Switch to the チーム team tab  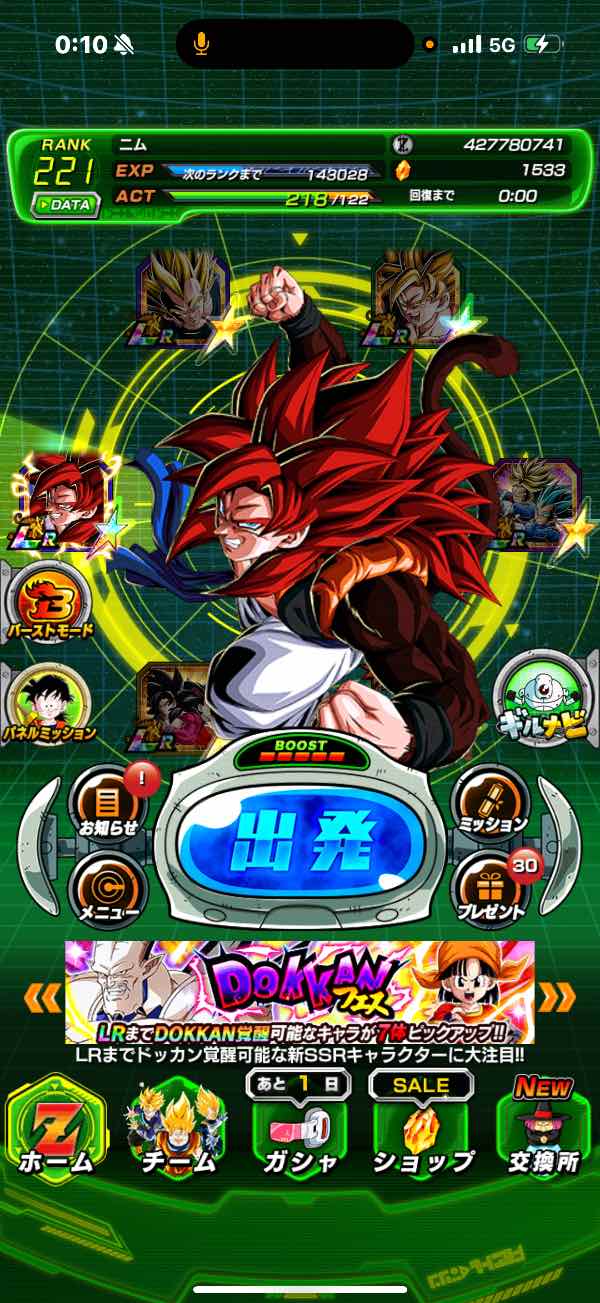tap(176, 1132)
